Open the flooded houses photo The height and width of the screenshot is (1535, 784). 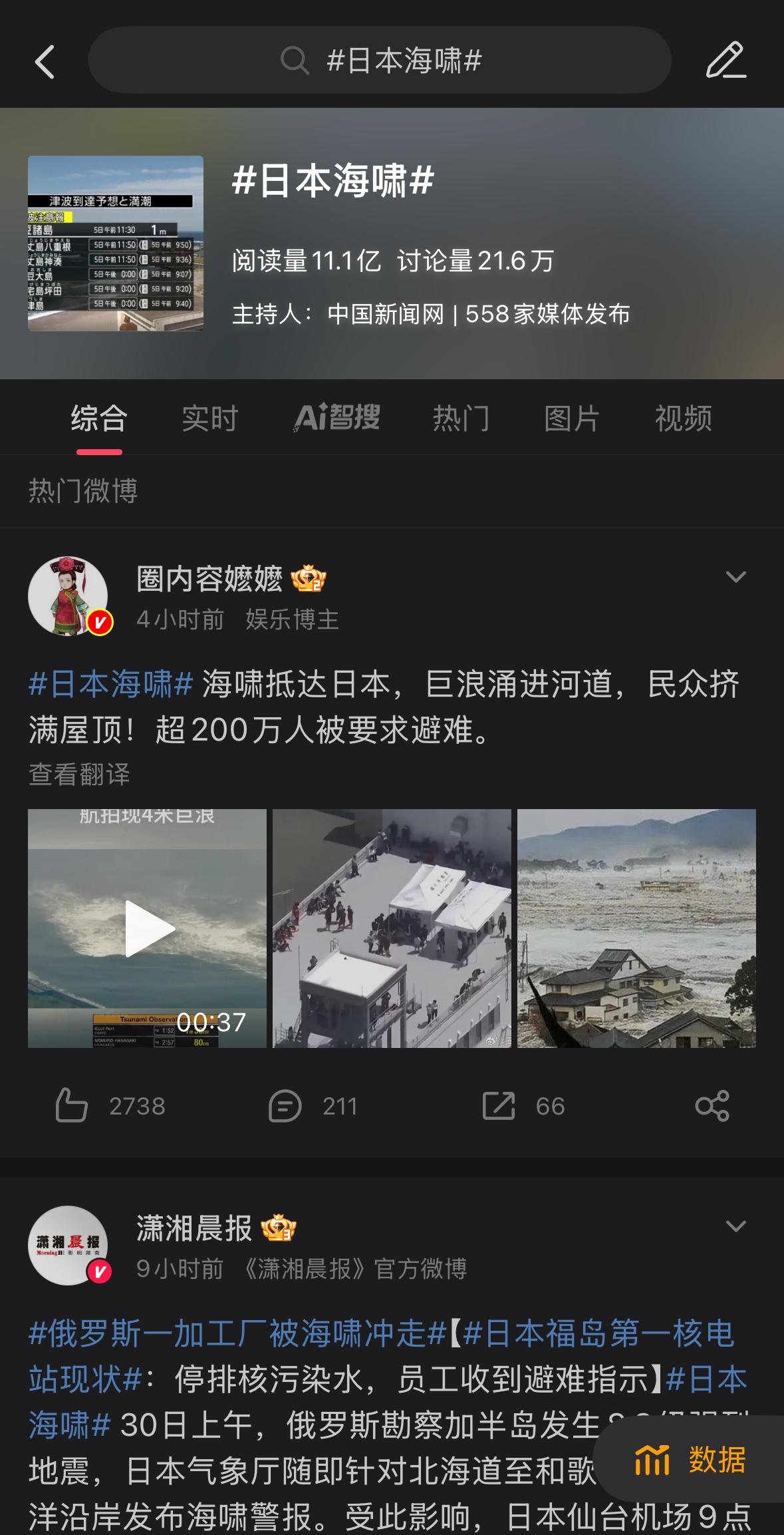click(x=636, y=928)
